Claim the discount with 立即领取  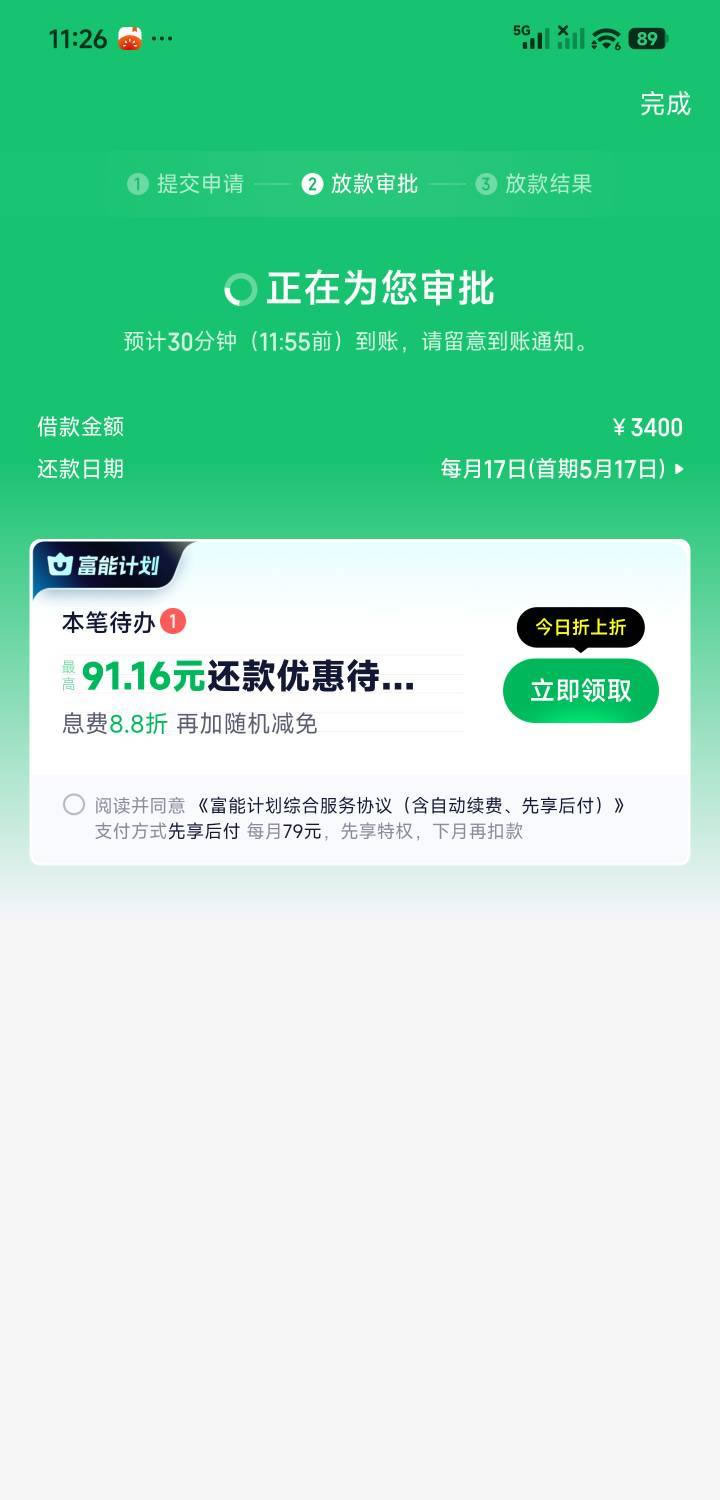point(580,690)
